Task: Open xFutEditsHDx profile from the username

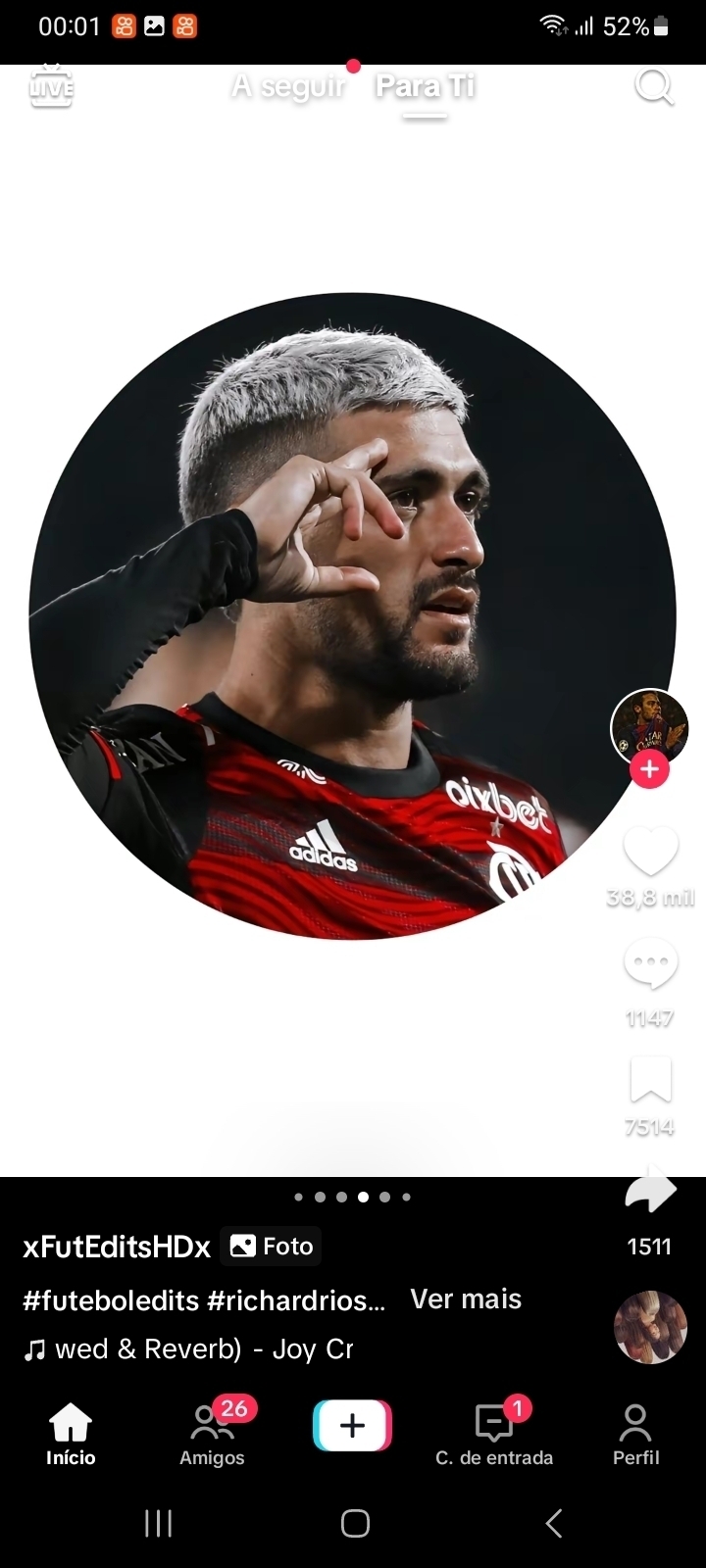Action: click(x=117, y=1247)
